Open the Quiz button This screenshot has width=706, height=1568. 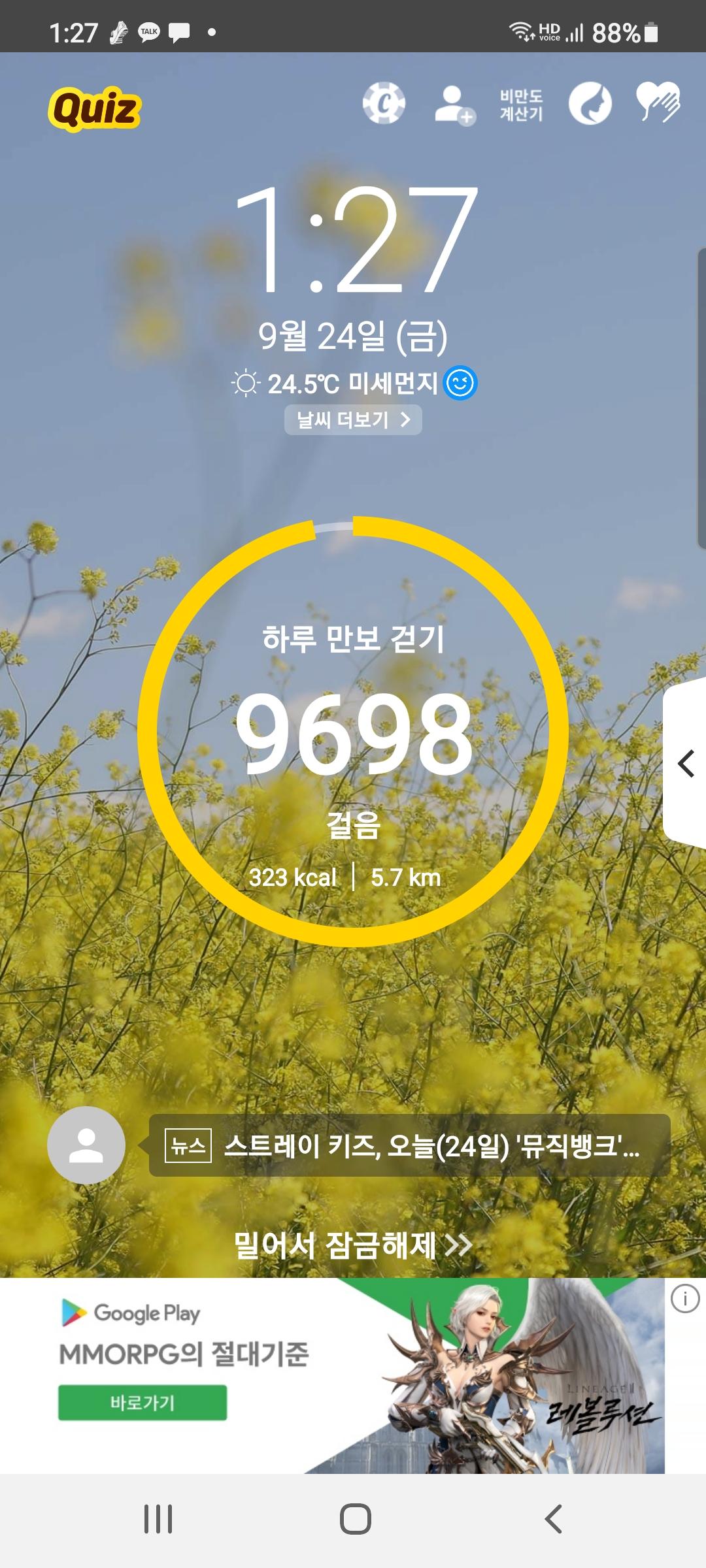coord(95,108)
